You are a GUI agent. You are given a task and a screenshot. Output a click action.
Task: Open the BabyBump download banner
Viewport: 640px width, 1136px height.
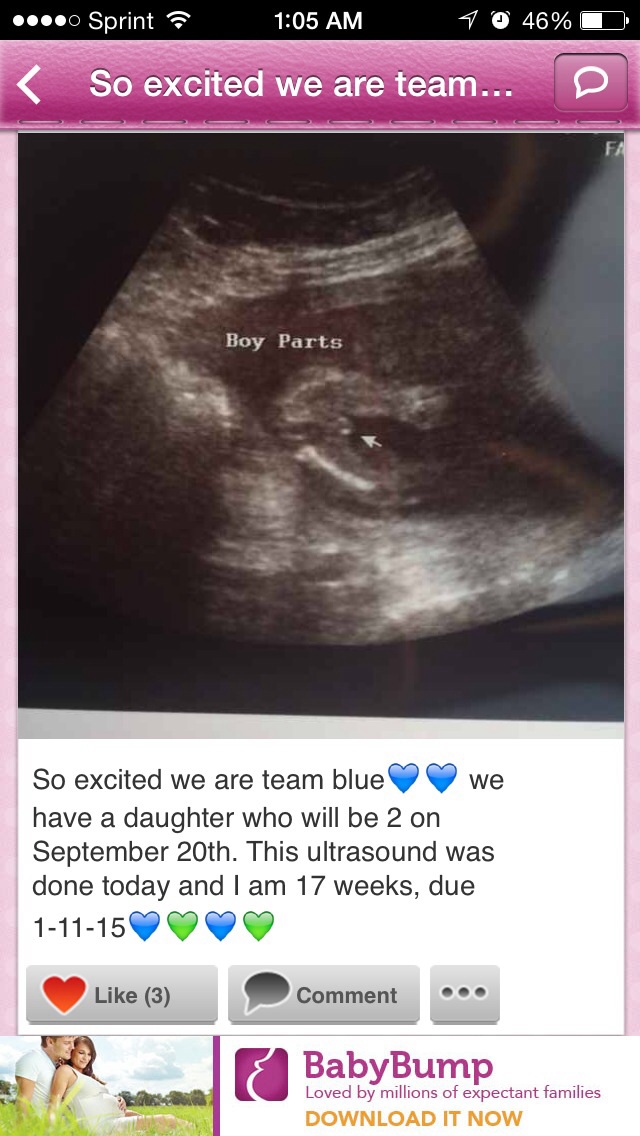tap(320, 1086)
